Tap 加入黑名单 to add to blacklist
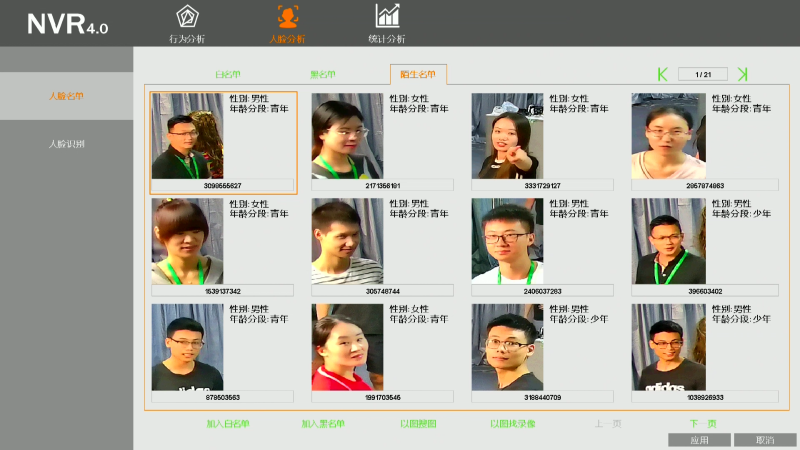 (x=323, y=423)
